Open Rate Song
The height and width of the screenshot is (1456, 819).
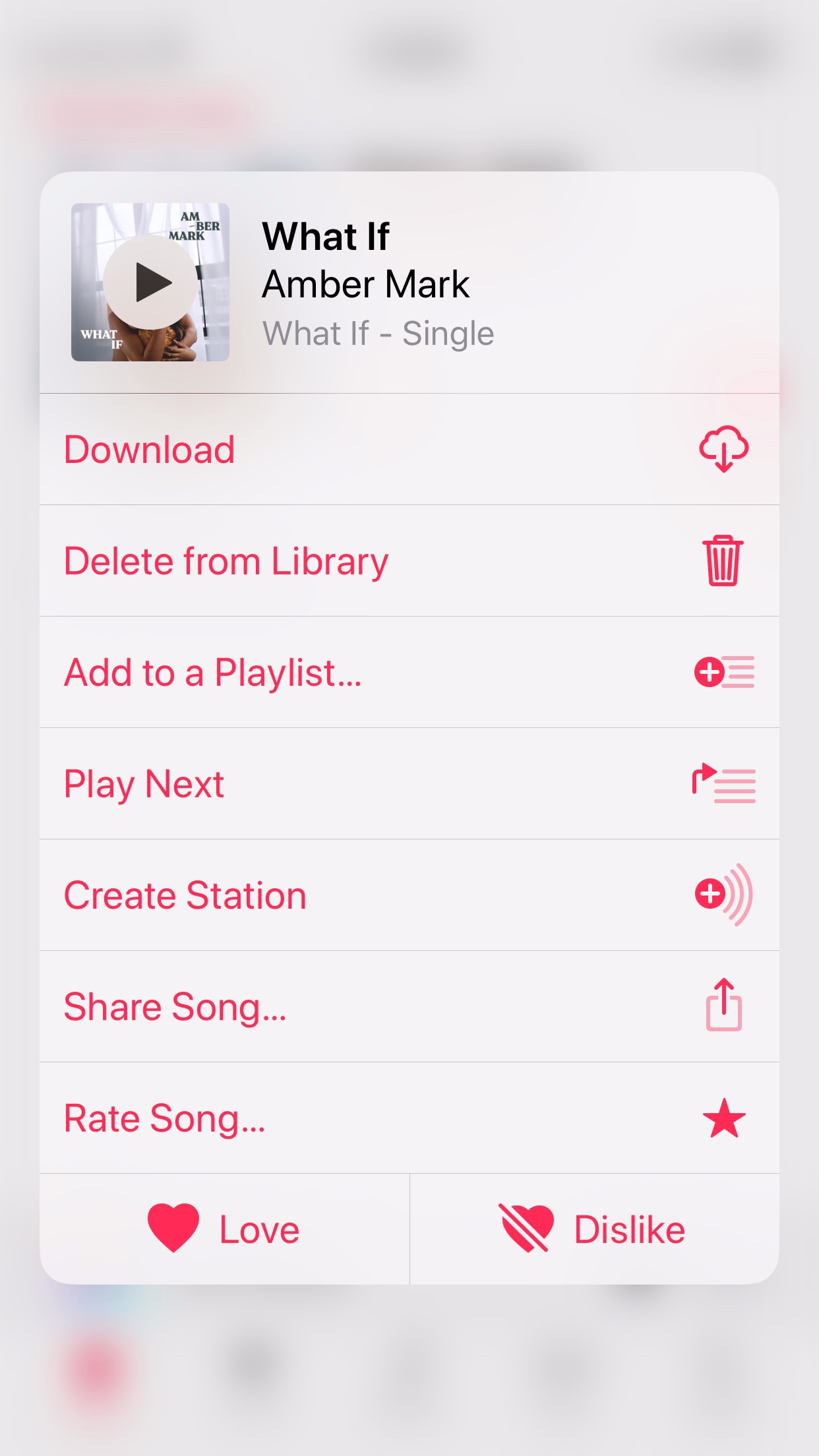[409, 1118]
